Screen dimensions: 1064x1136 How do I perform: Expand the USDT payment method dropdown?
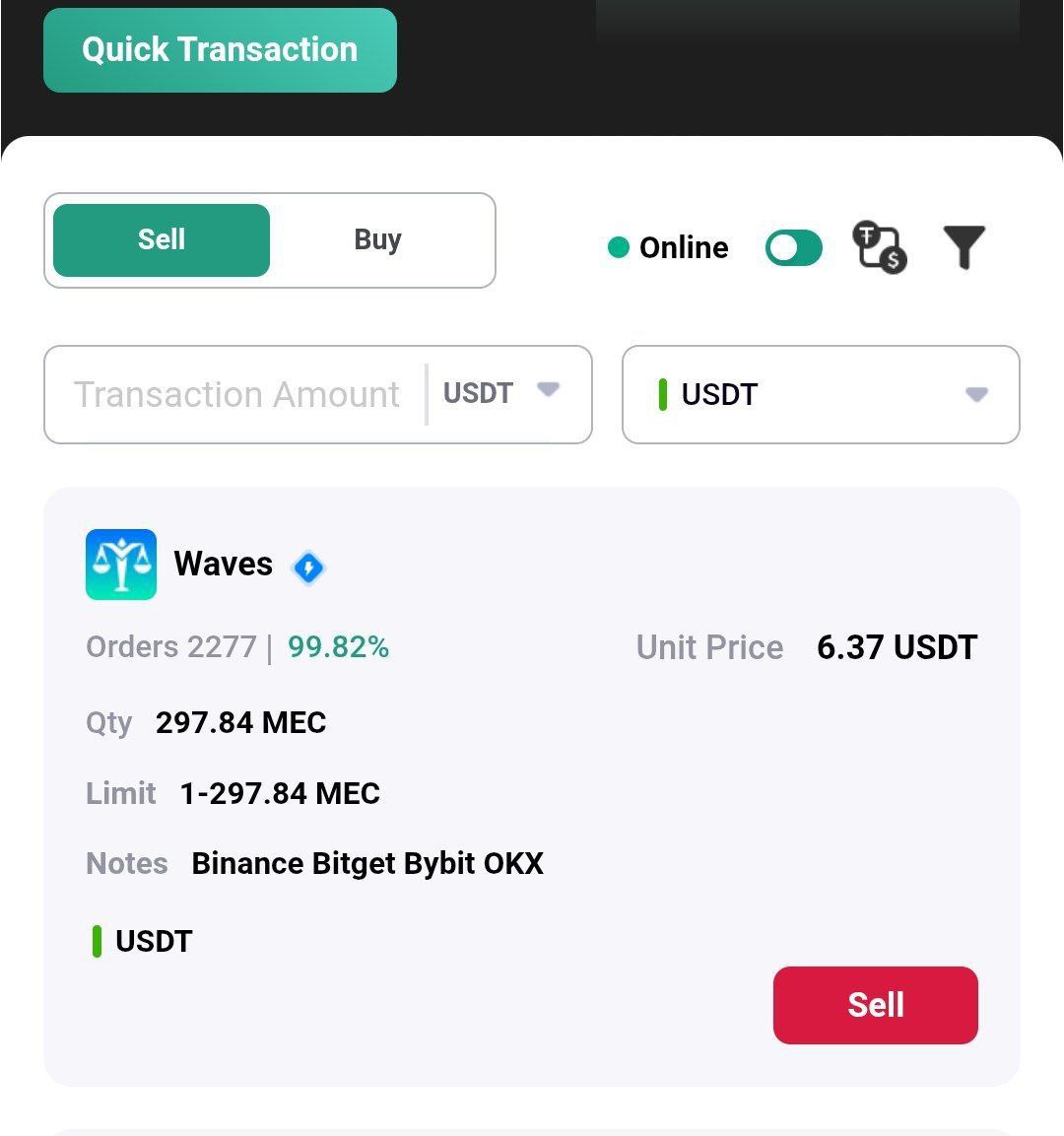click(820, 395)
